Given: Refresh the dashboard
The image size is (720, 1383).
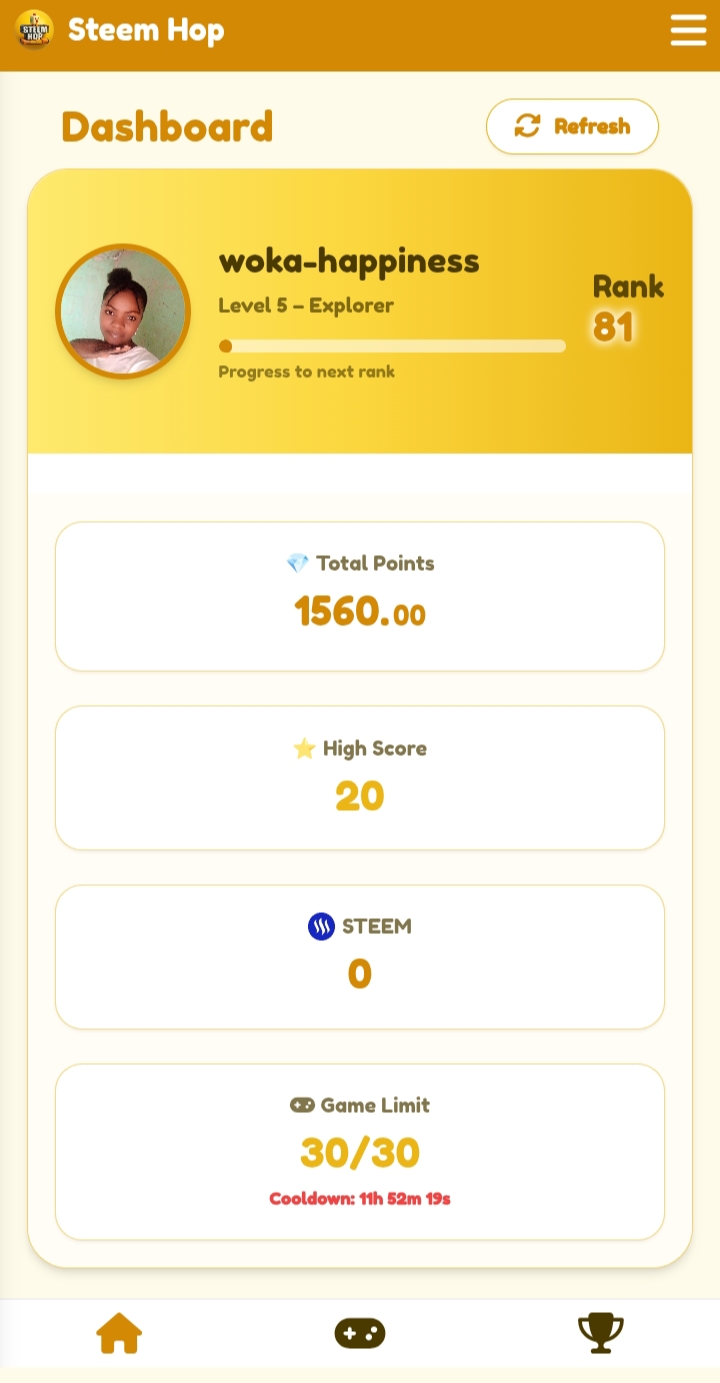Looking at the screenshot, I should (x=572, y=127).
